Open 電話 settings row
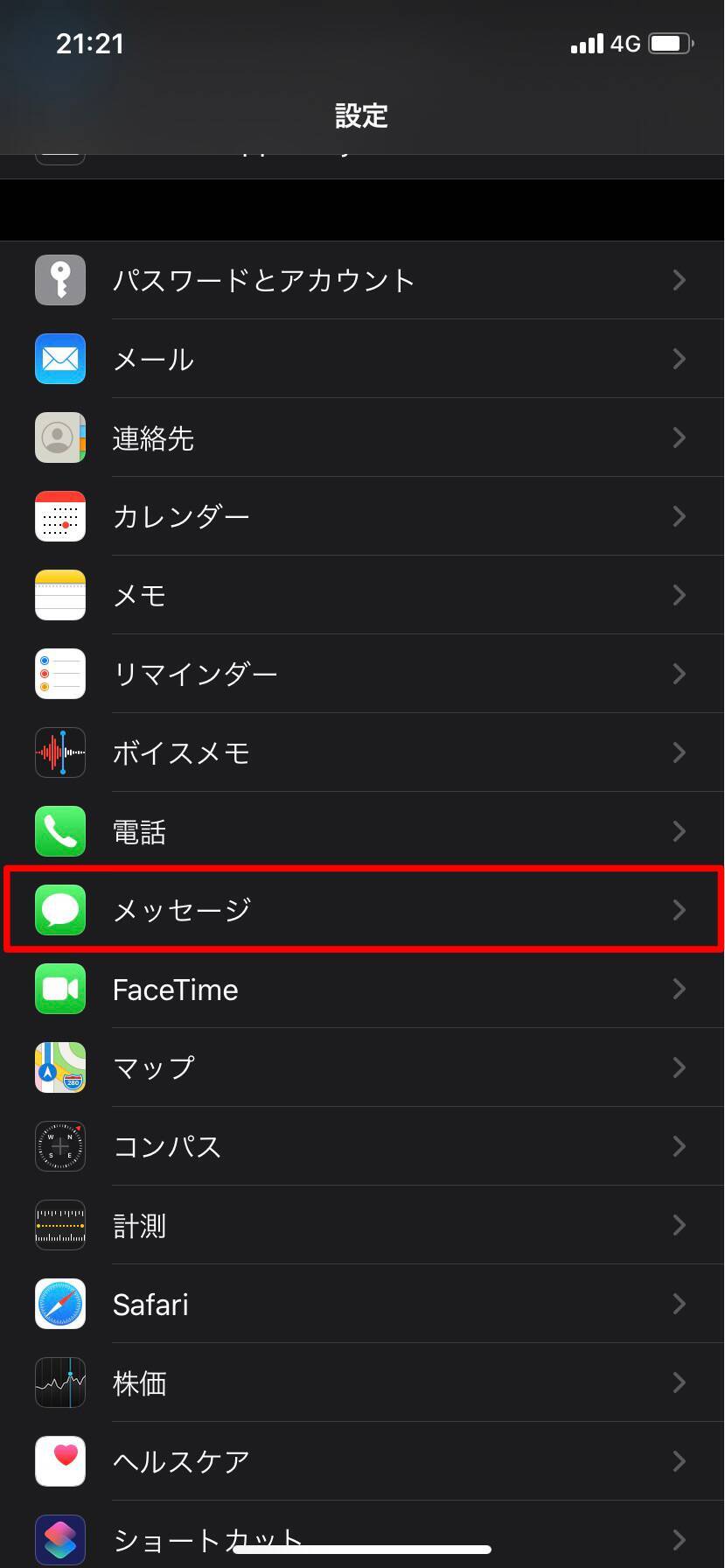The image size is (725, 1568). [x=362, y=831]
